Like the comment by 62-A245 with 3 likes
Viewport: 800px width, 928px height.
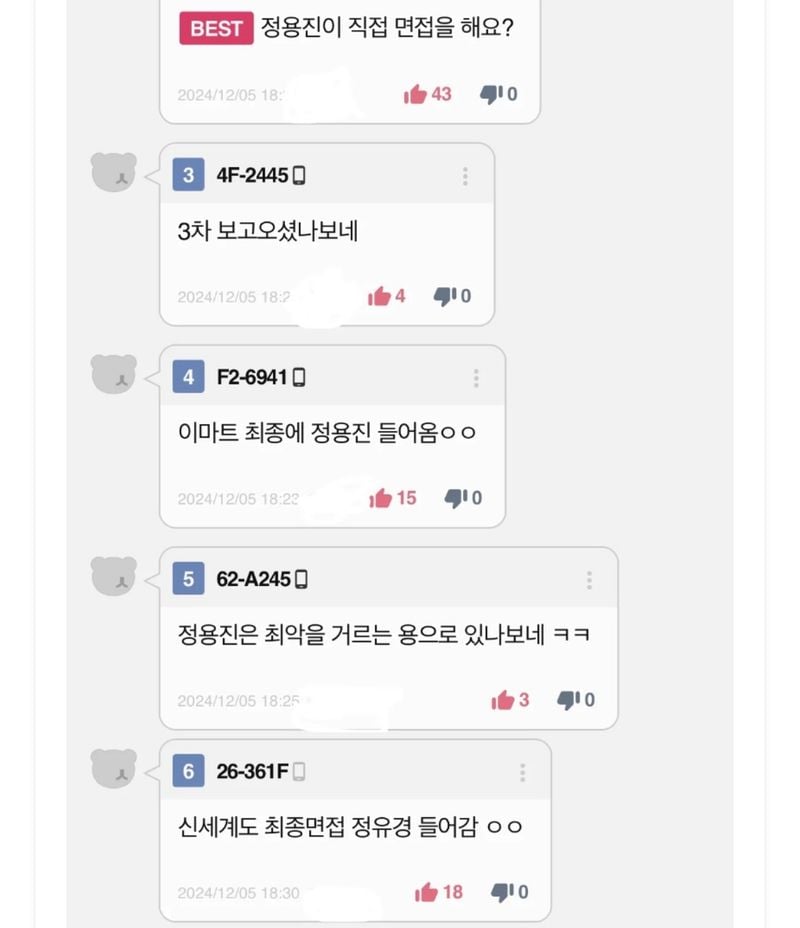pos(503,700)
